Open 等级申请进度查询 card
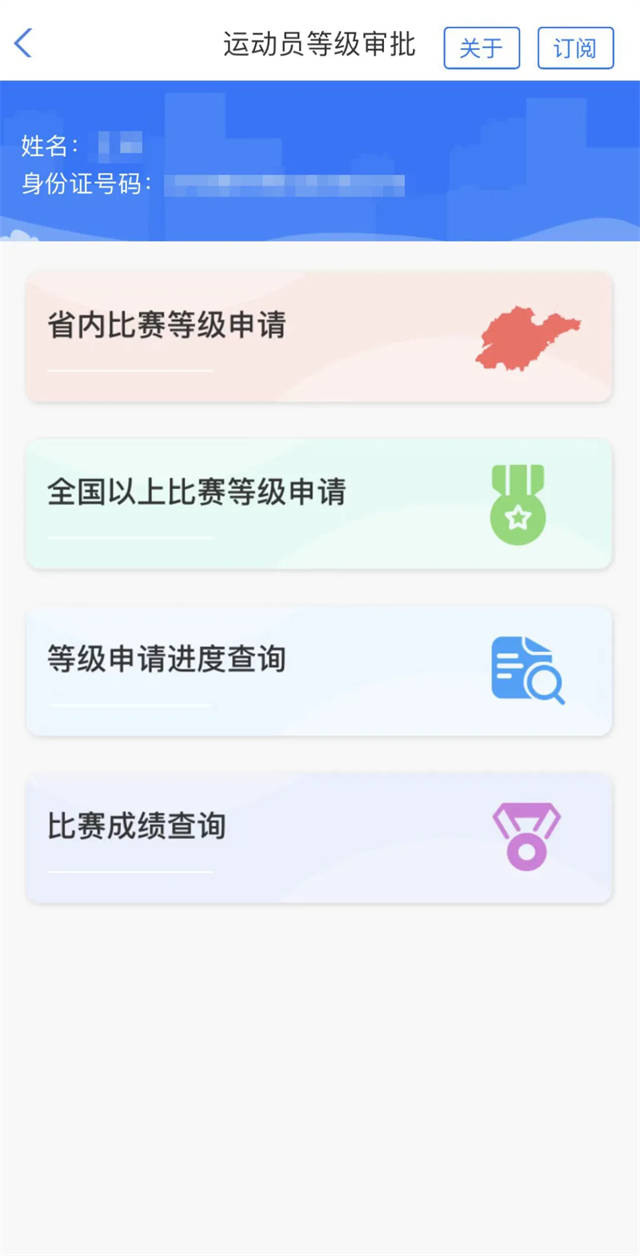 click(318, 671)
